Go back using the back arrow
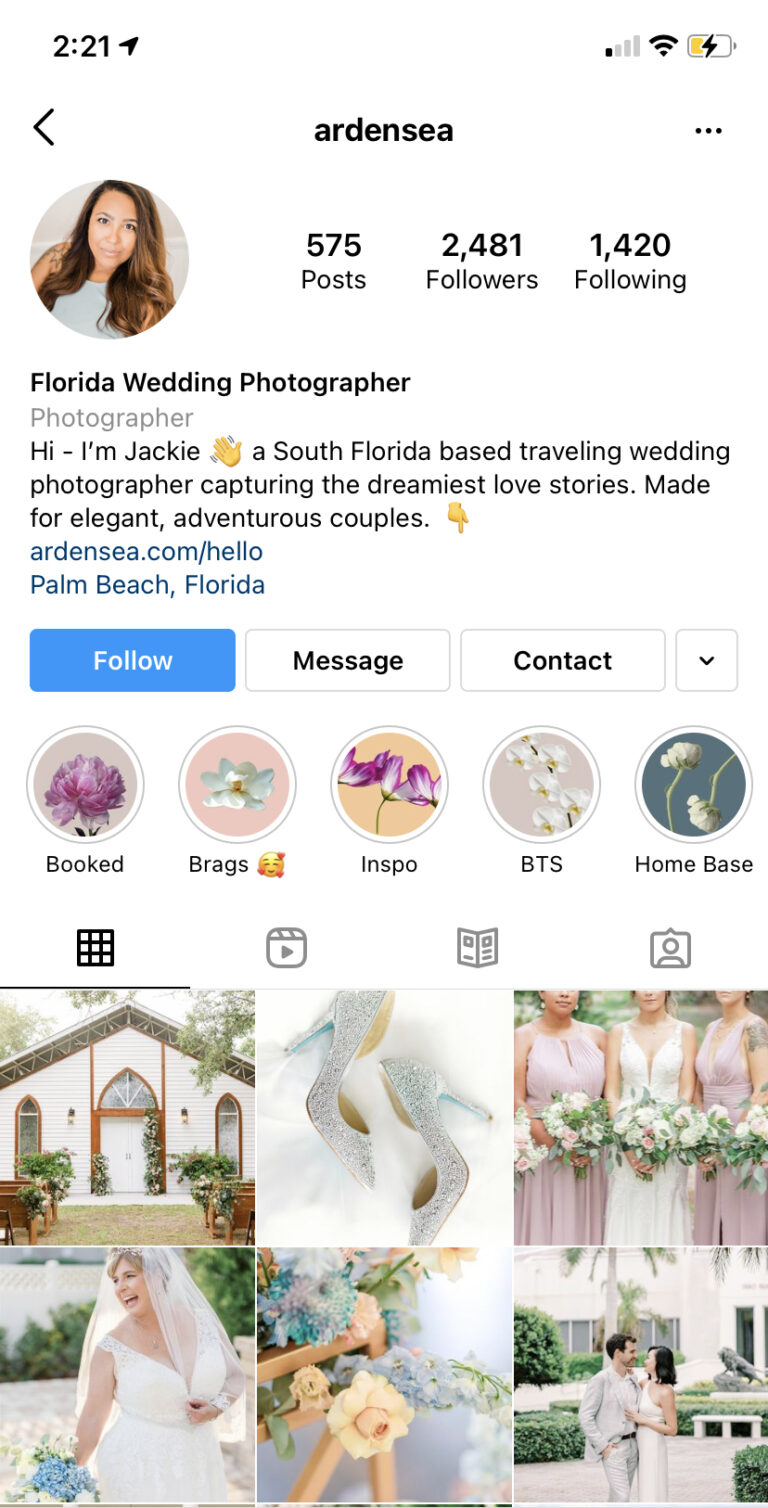The image size is (768, 1508). coord(44,129)
